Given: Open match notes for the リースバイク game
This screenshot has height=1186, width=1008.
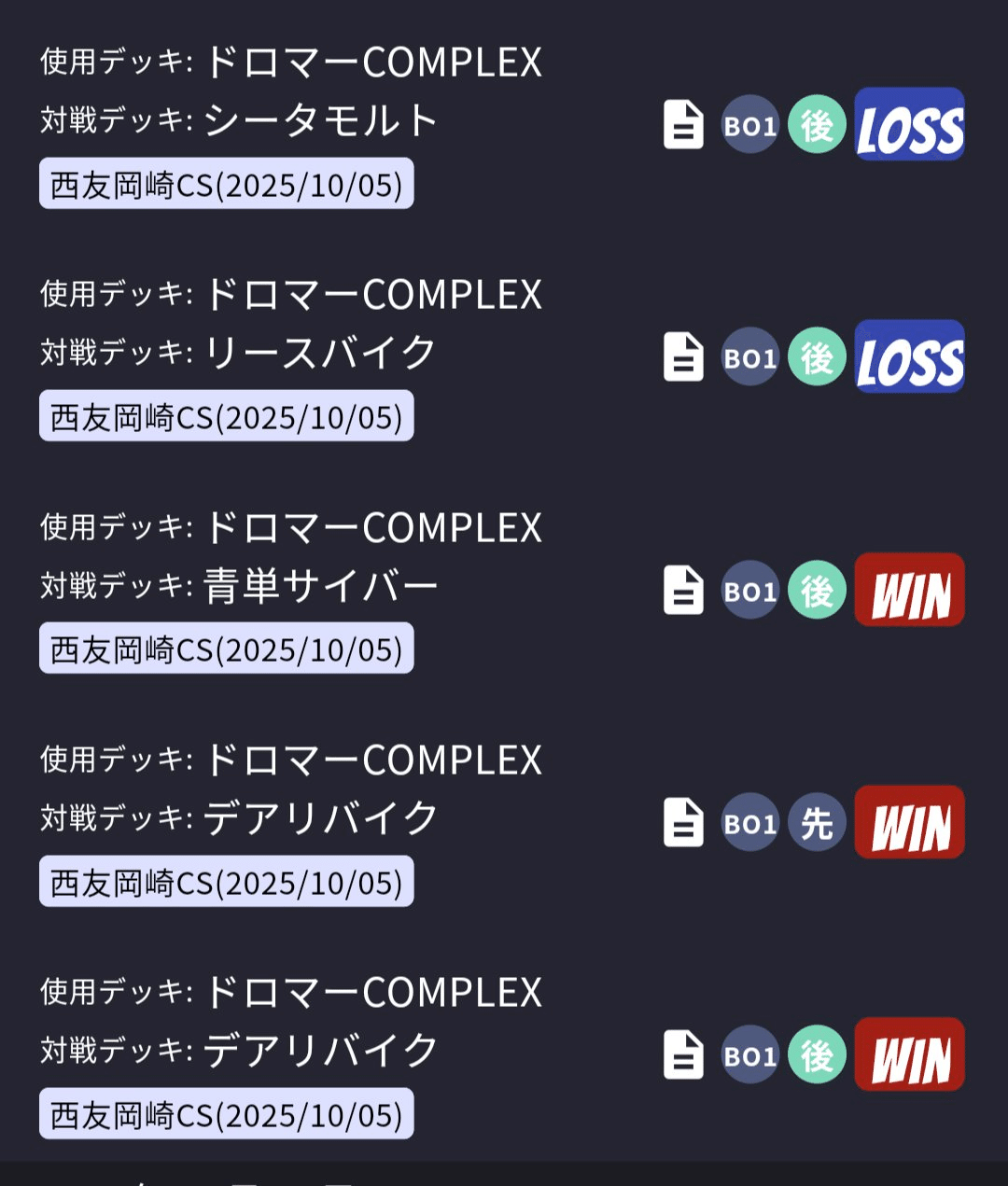Looking at the screenshot, I should tap(683, 358).
